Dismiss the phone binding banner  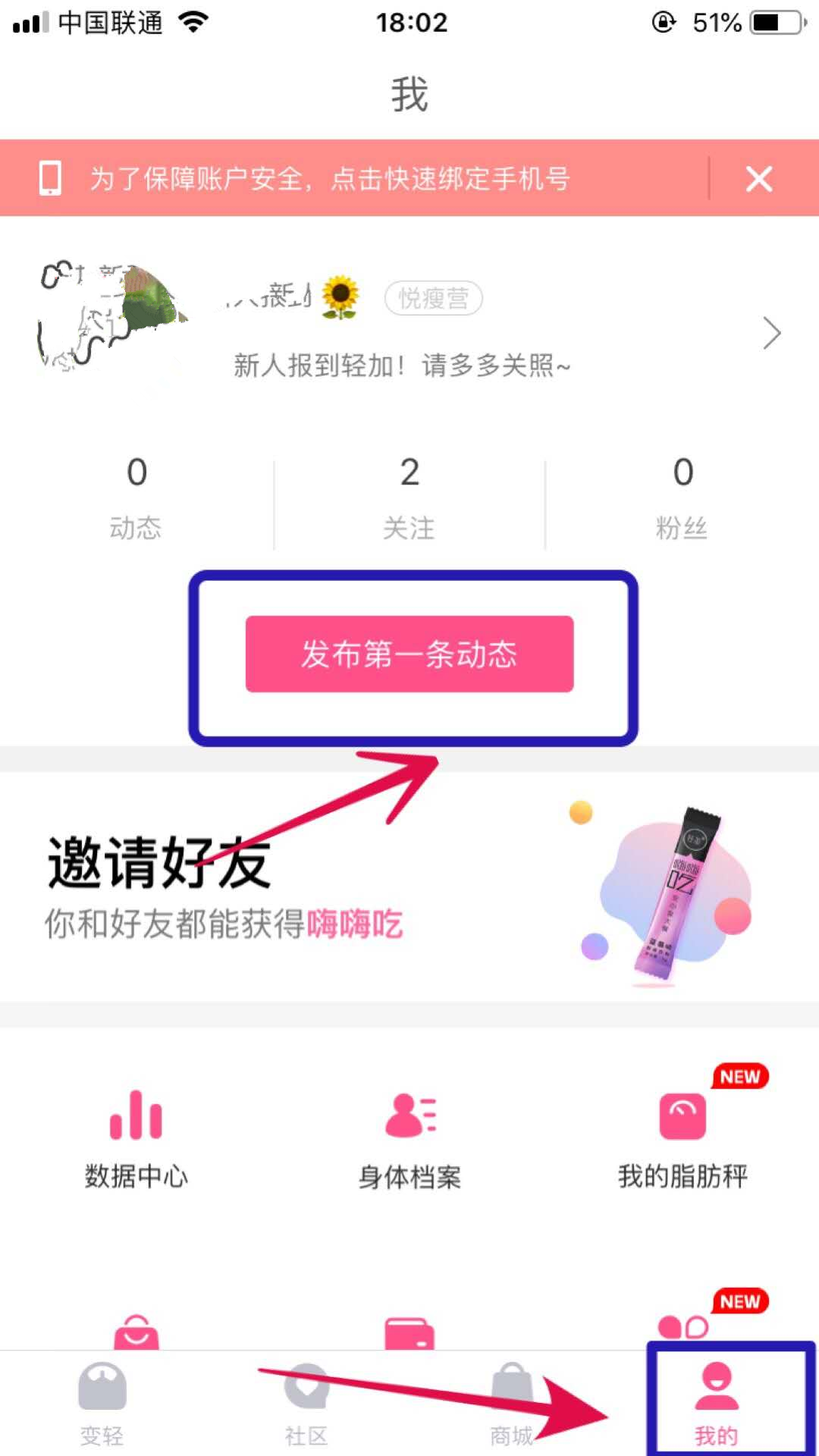click(x=758, y=180)
